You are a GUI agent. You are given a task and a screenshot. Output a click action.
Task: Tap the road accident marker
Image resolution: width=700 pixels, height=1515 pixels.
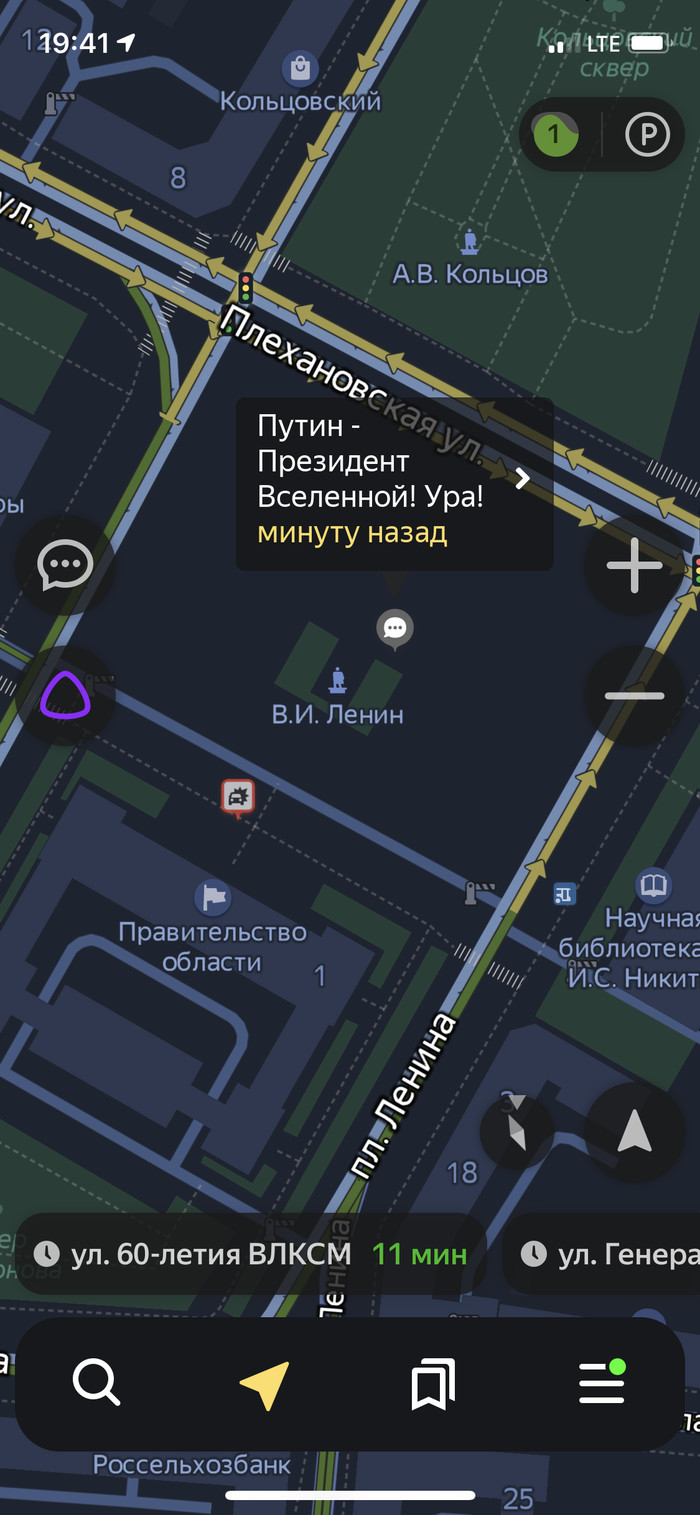[x=237, y=797]
